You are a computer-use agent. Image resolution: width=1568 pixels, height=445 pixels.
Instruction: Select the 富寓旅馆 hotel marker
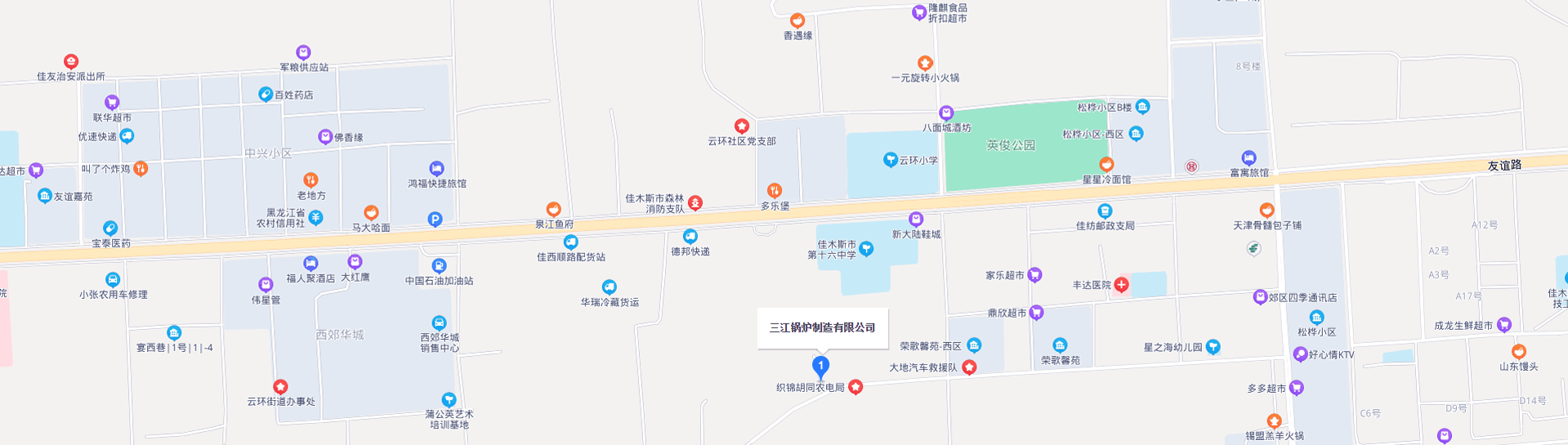pos(1249,158)
